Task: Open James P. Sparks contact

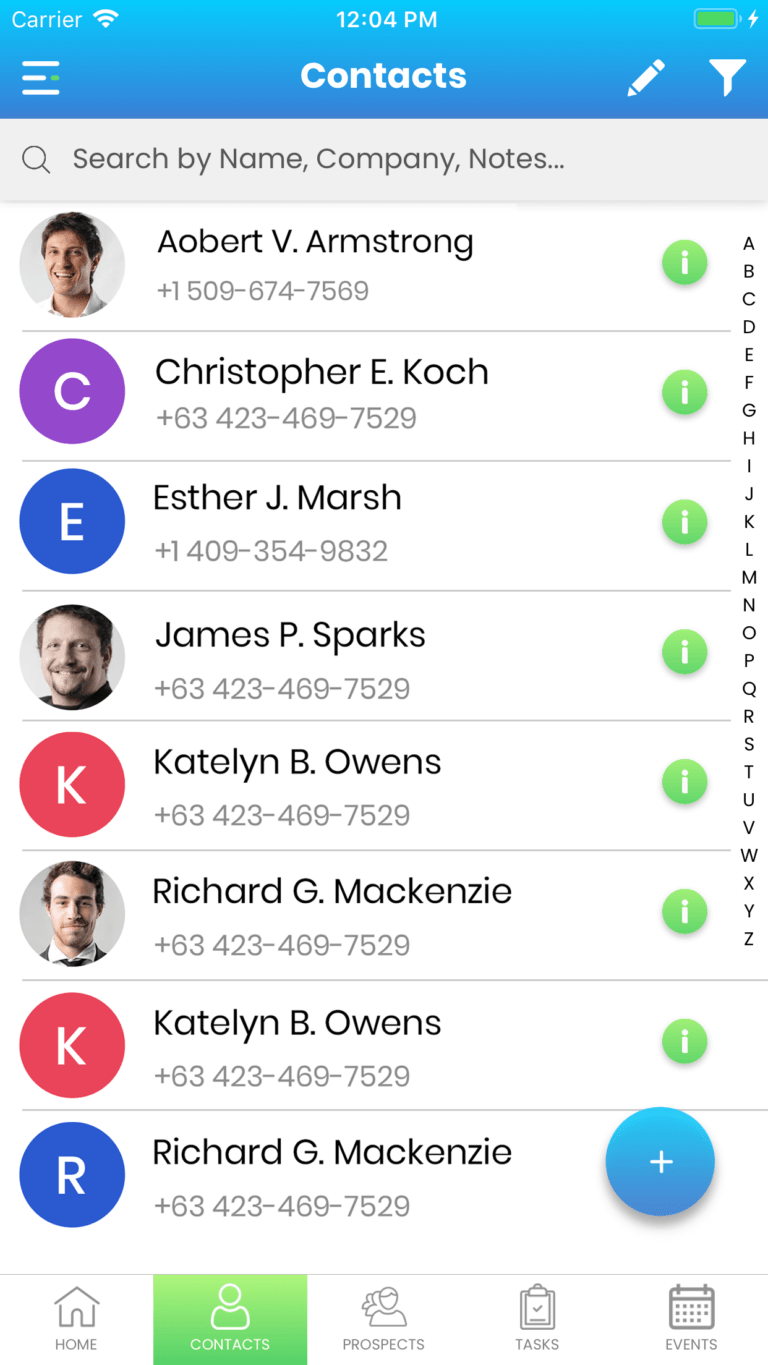Action: [x=290, y=658]
